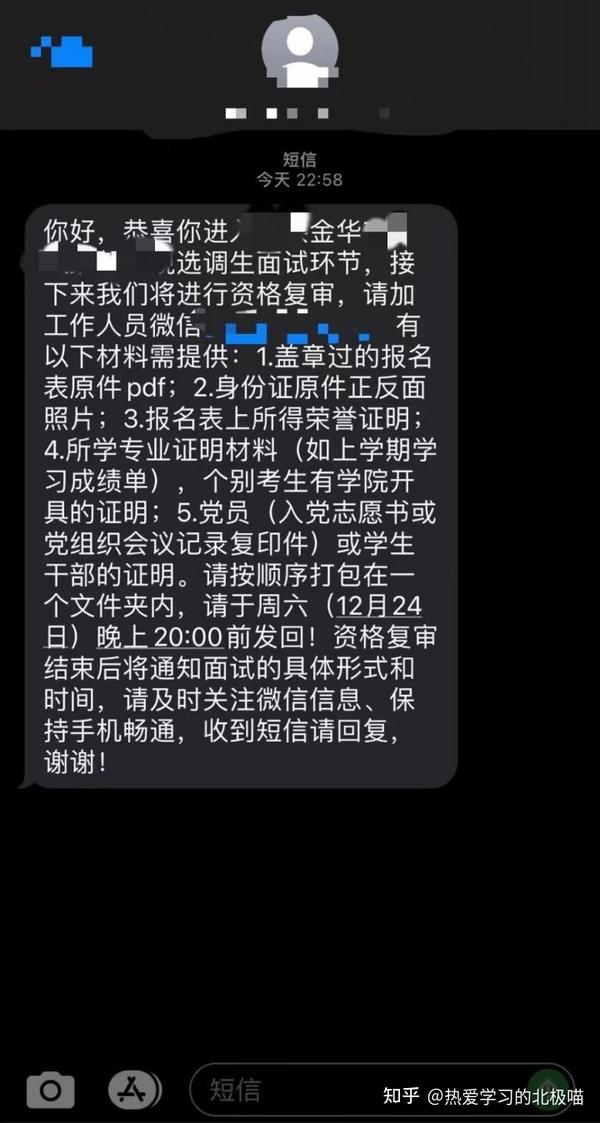Open the App Store apps drawer
600x1123 pixels.
[x=135, y=1090]
